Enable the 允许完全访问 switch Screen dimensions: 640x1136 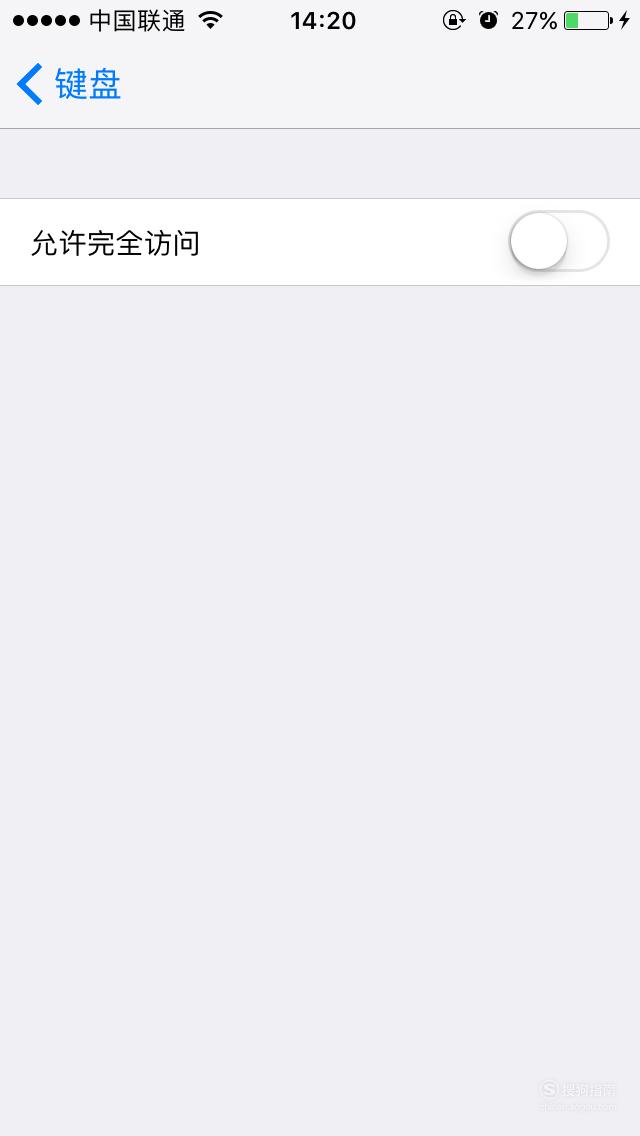pyautogui.click(x=559, y=241)
